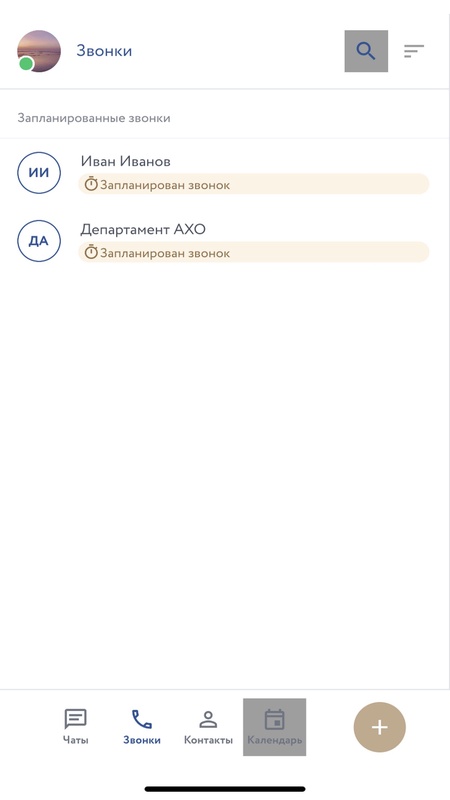Tap the plus button to create new
The width and height of the screenshot is (450, 800).
click(380, 727)
